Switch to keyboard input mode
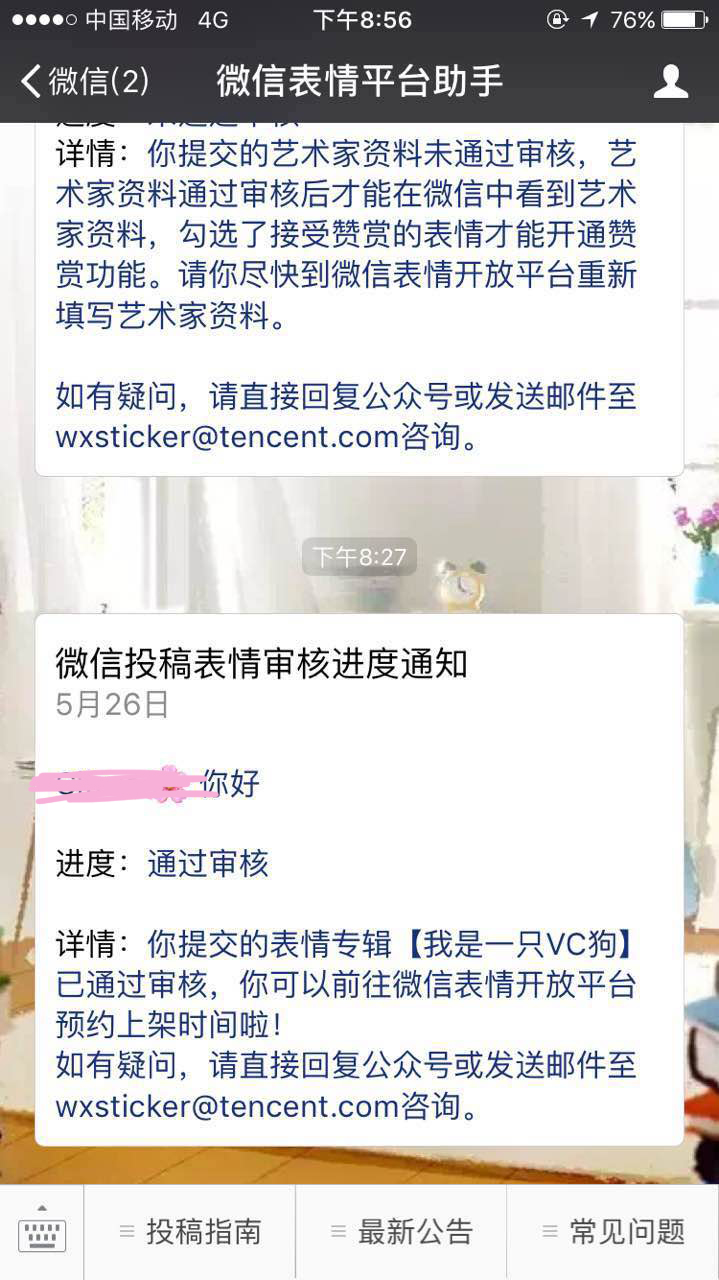Viewport: 719px width, 1280px height. point(42,1232)
